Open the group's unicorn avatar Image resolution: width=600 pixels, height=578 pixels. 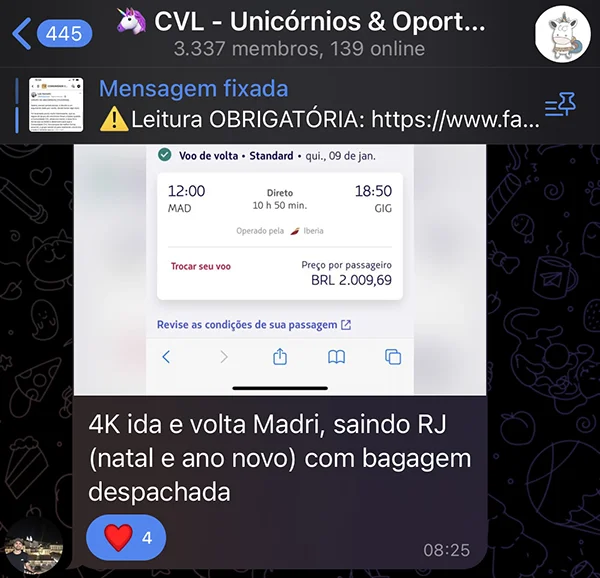[x=563, y=35]
